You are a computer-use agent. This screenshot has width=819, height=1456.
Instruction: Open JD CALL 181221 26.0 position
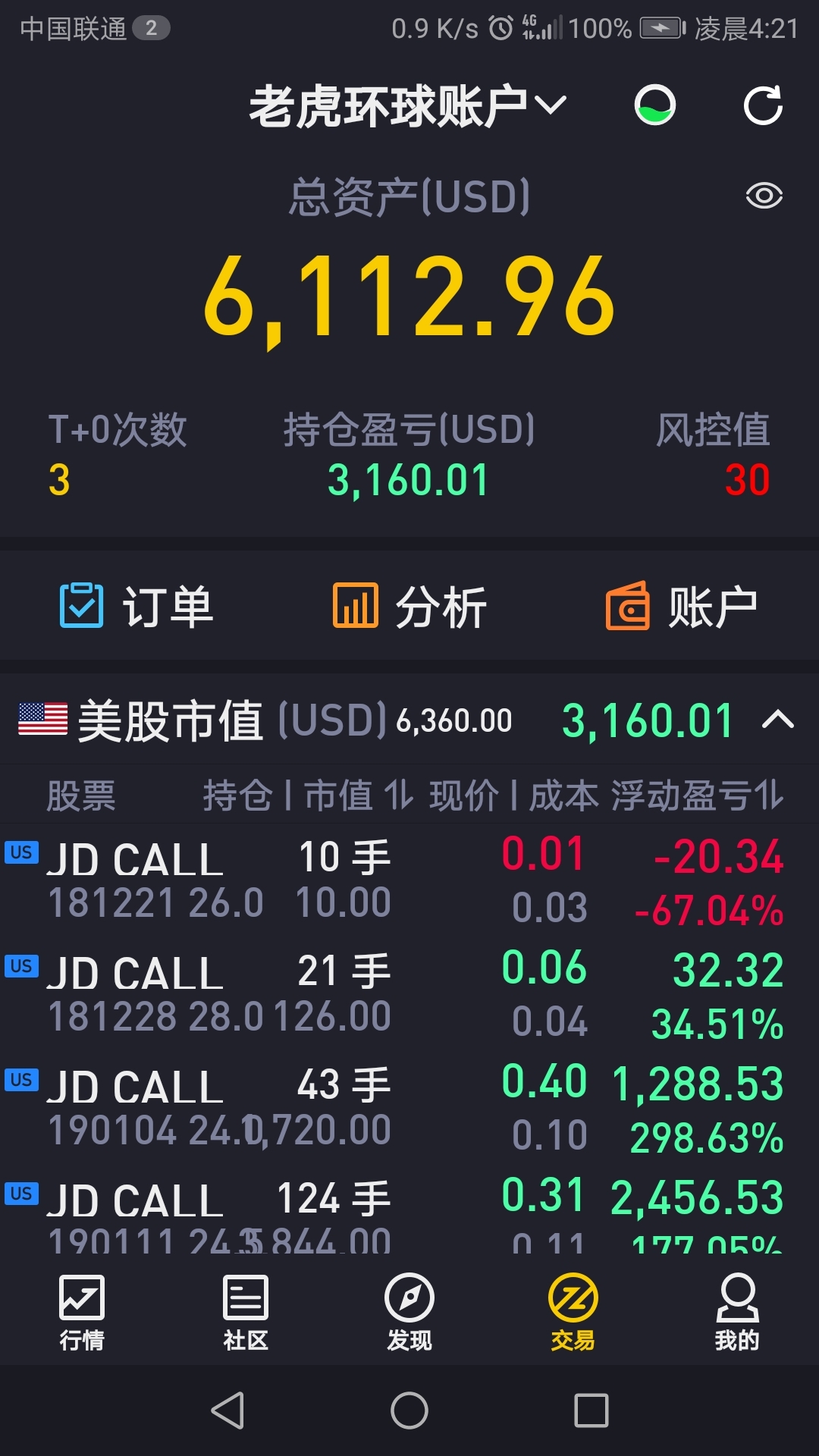[409, 880]
